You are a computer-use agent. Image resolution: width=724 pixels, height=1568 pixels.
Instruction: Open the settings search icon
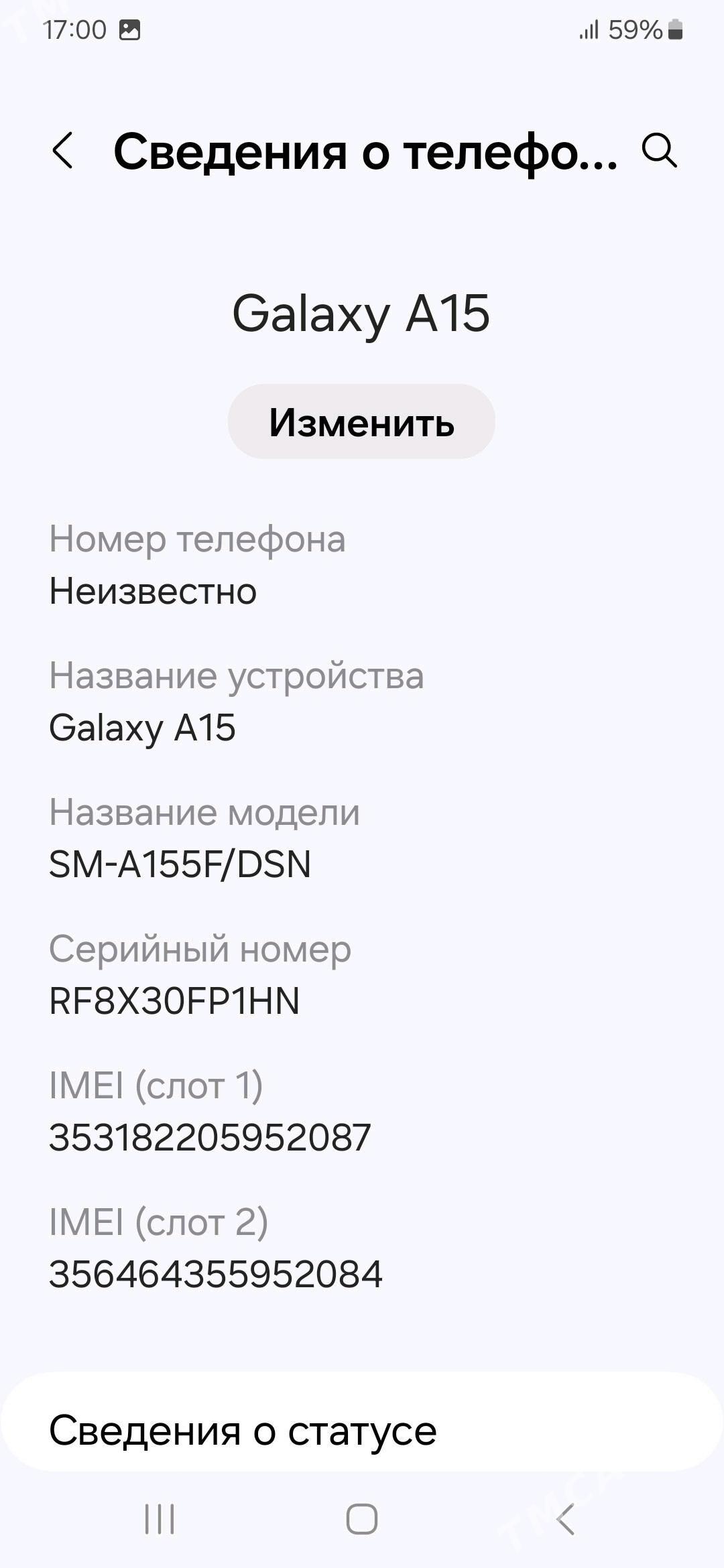tap(659, 150)
